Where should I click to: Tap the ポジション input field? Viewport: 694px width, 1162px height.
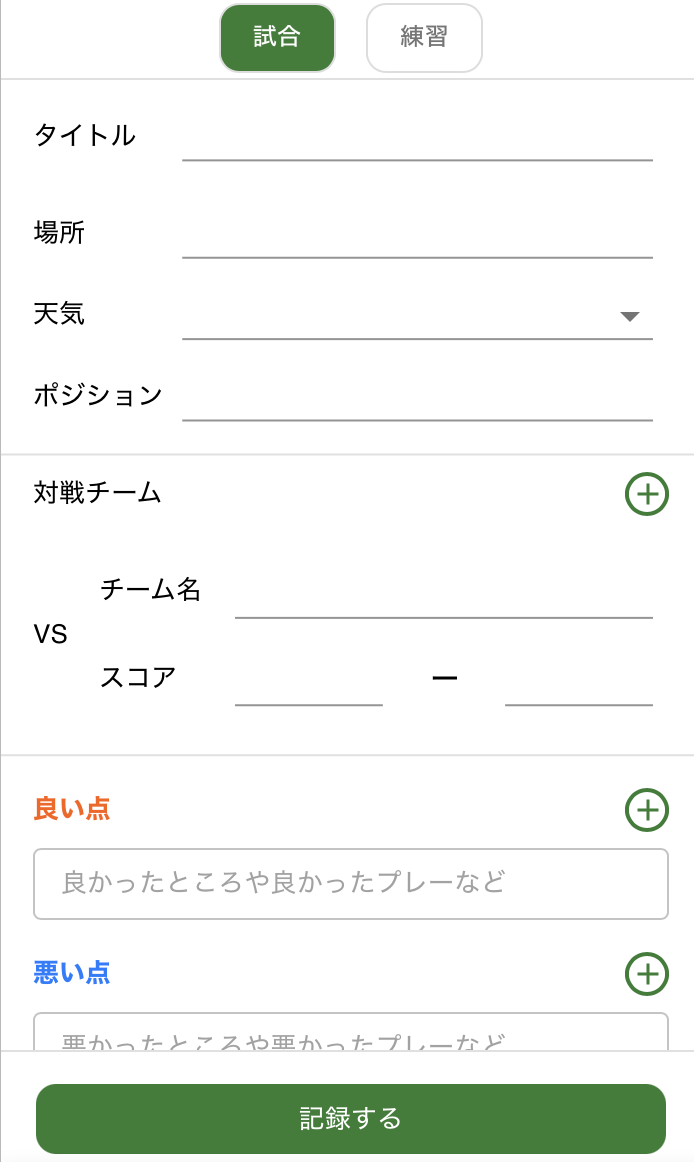[417, 398]
